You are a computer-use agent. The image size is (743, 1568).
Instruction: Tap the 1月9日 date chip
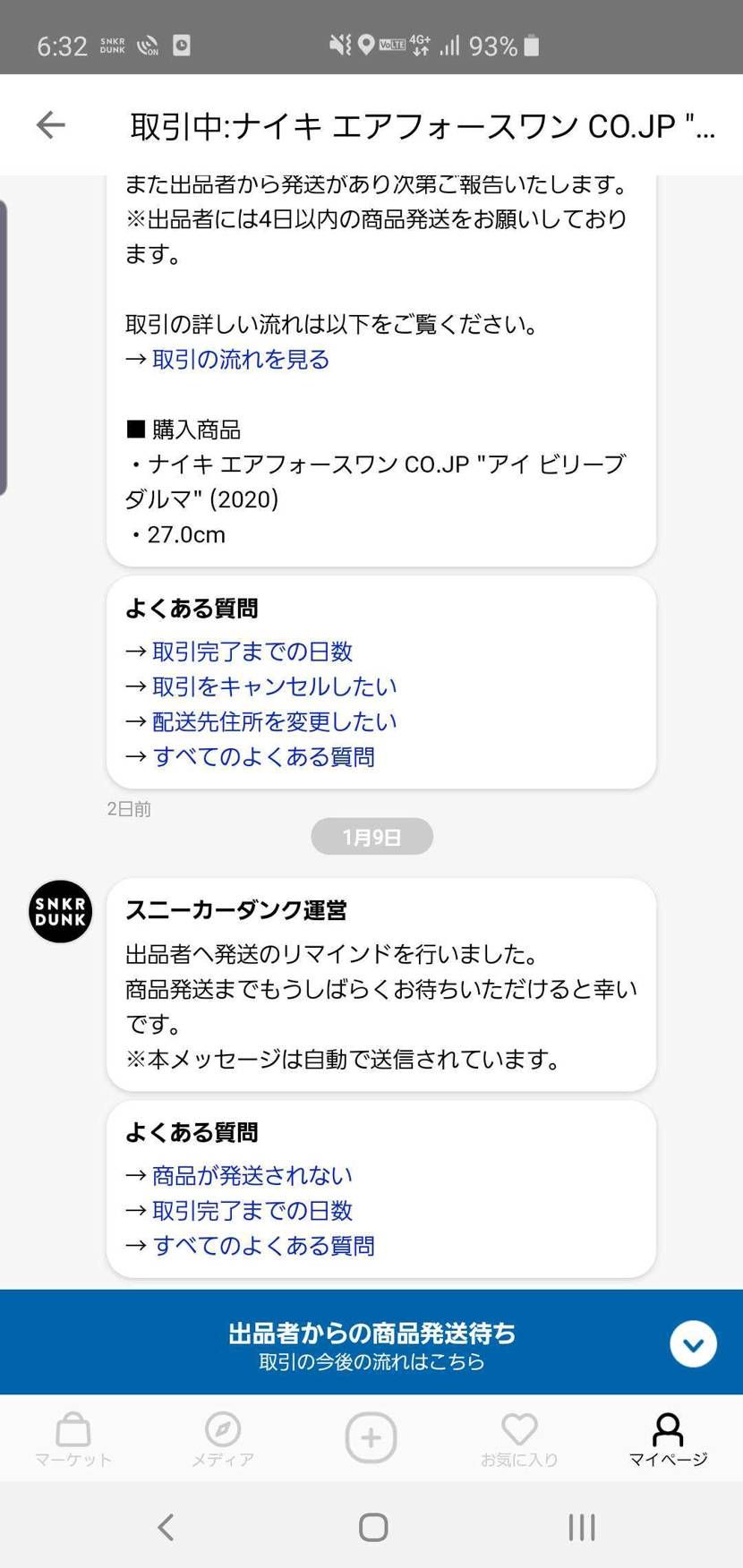pyautogui.click(x=371, y=835)
